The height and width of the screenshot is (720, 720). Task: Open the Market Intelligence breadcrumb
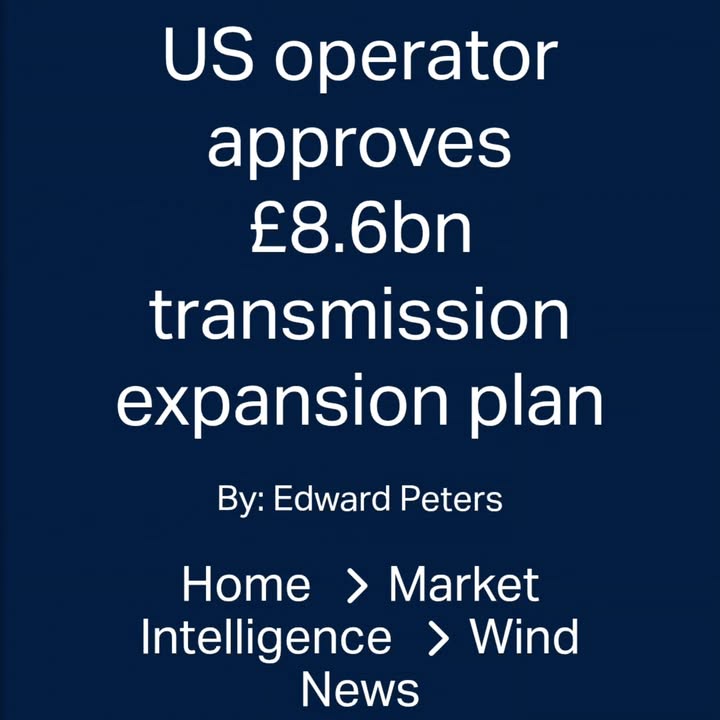[x=266, y=637]
